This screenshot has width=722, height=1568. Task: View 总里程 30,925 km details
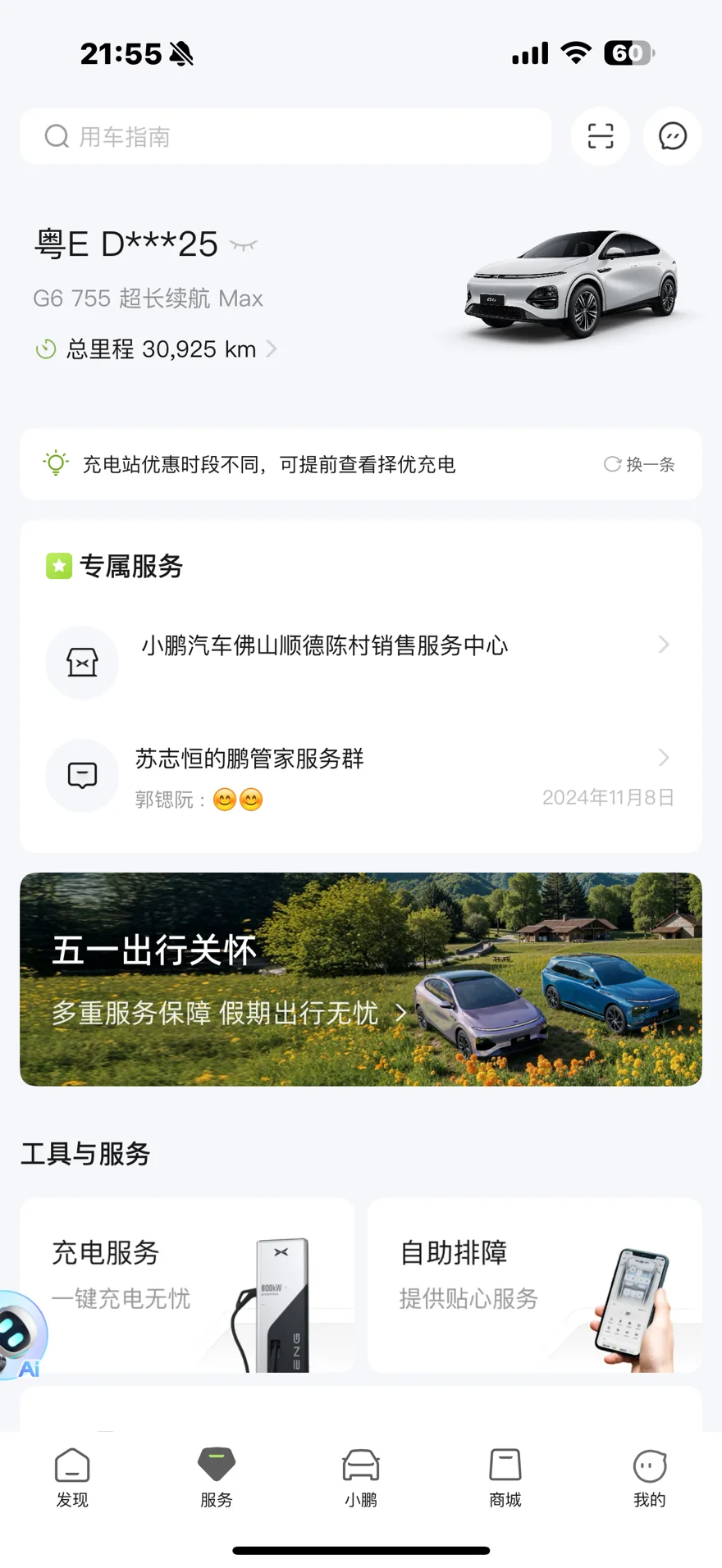pos(161,349)
